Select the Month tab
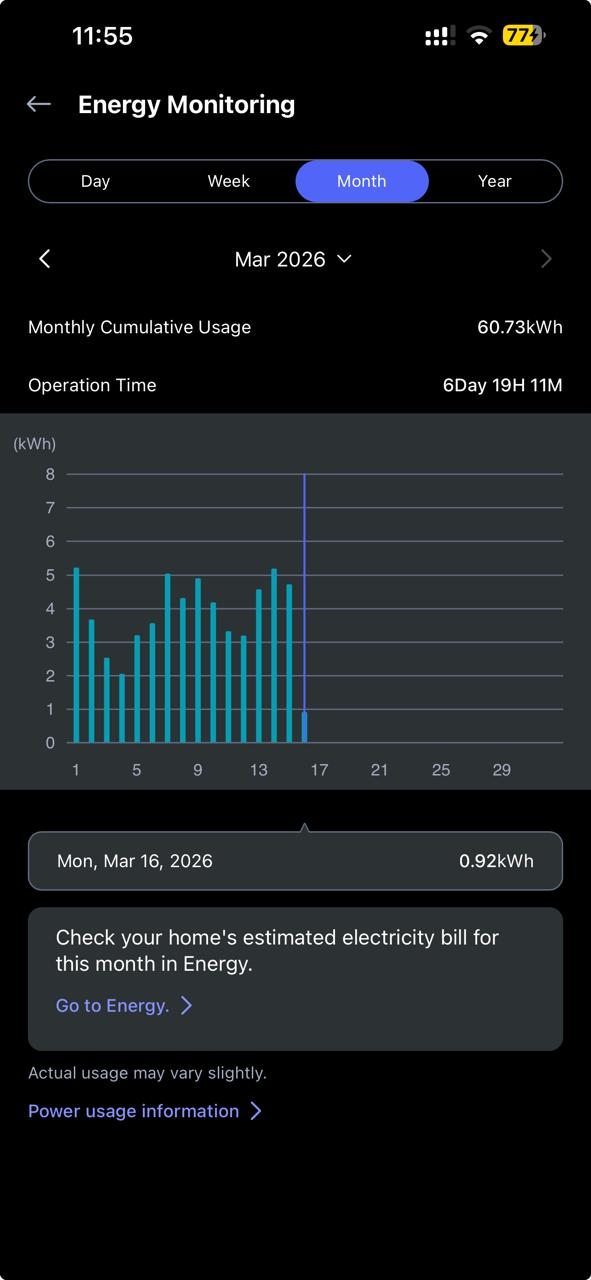The width and height of the screenshot is (591, 1280). point(362,181)
